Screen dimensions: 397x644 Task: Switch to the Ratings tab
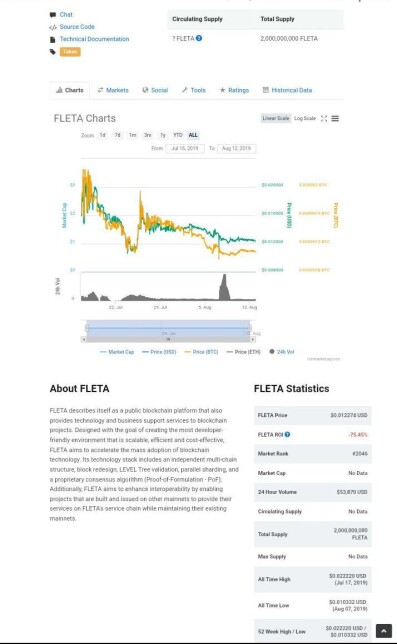[234, 90]
